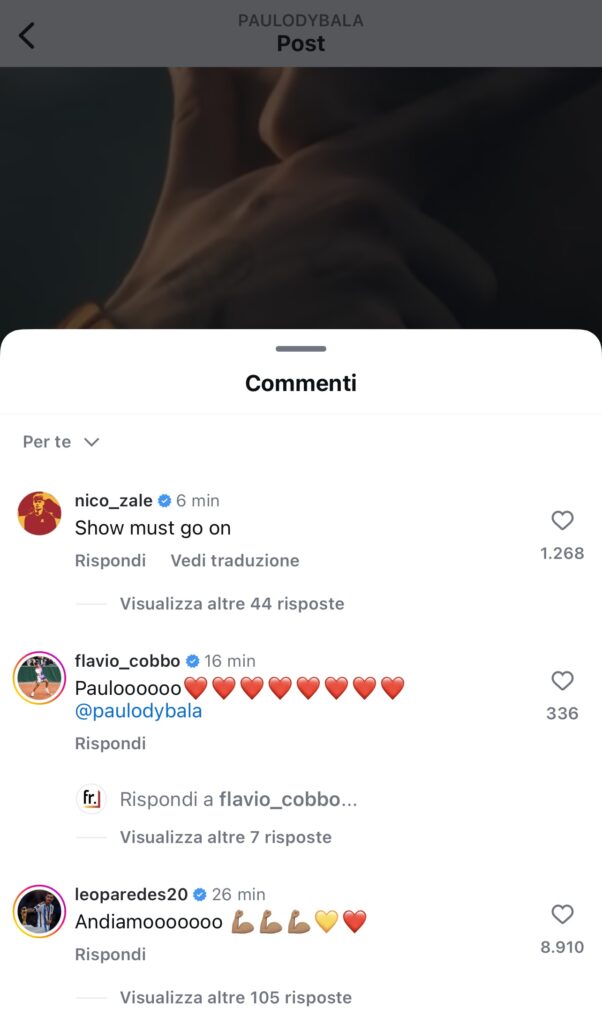View flavio_cobbo's profile avatar
The image size is (602, 1024).
click(39, 677)
